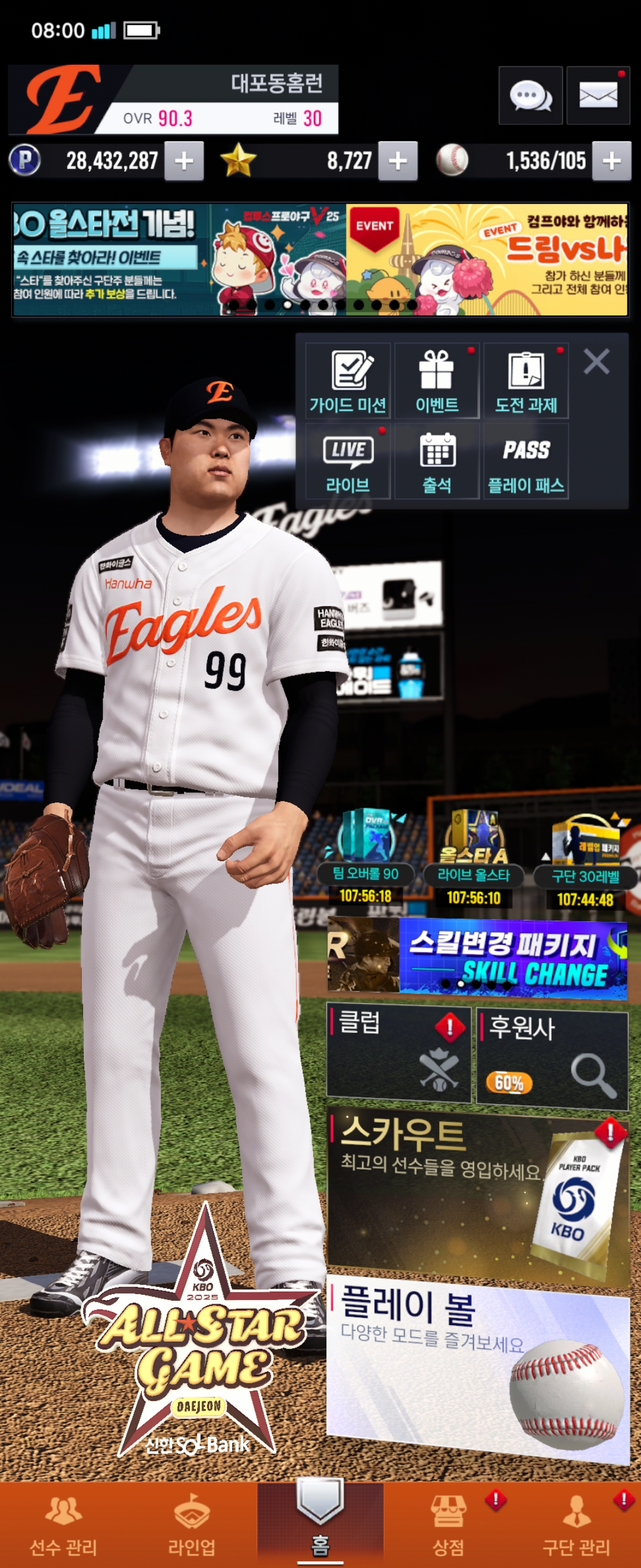Open the mailbox envelope icon
The height and width of the screenshot is (1568, 641).
coord(598,96)
